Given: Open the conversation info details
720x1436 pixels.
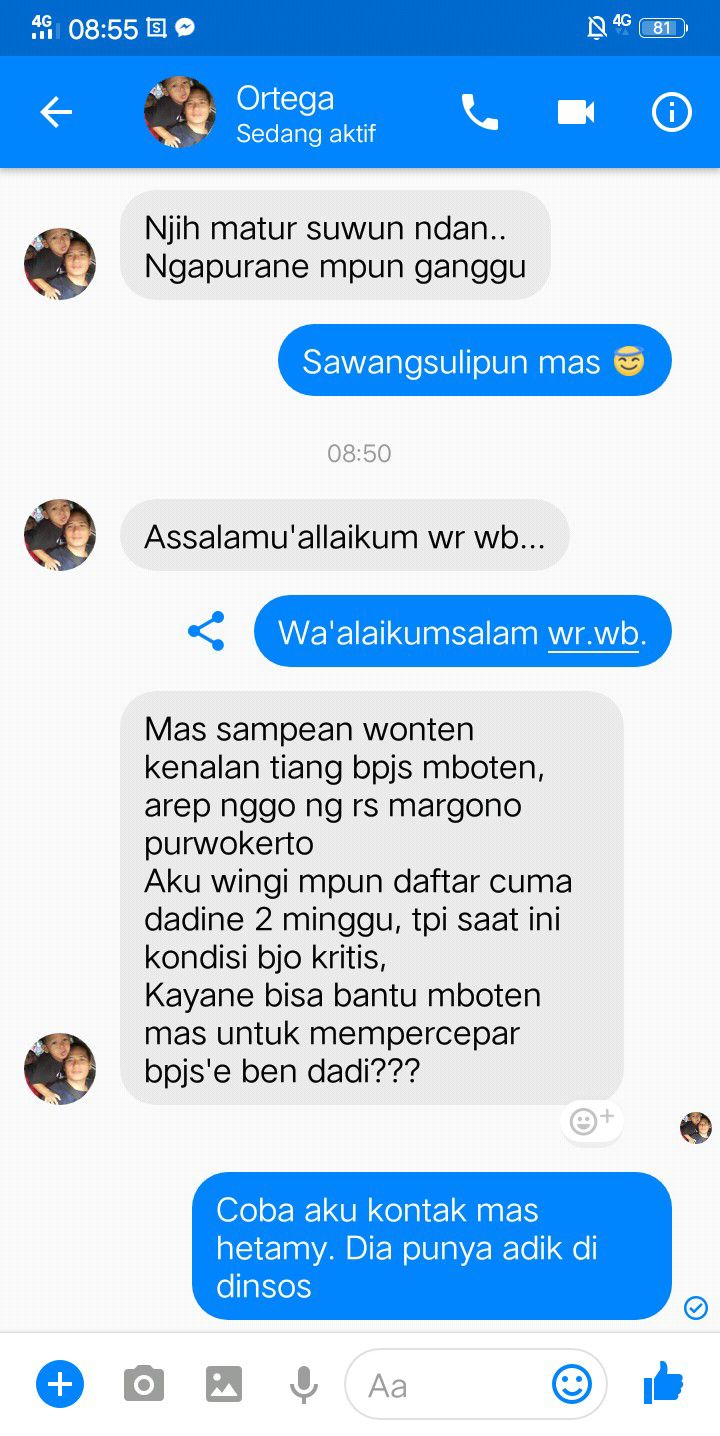Looking at the screenshot, I should click(x=672, y=112).
